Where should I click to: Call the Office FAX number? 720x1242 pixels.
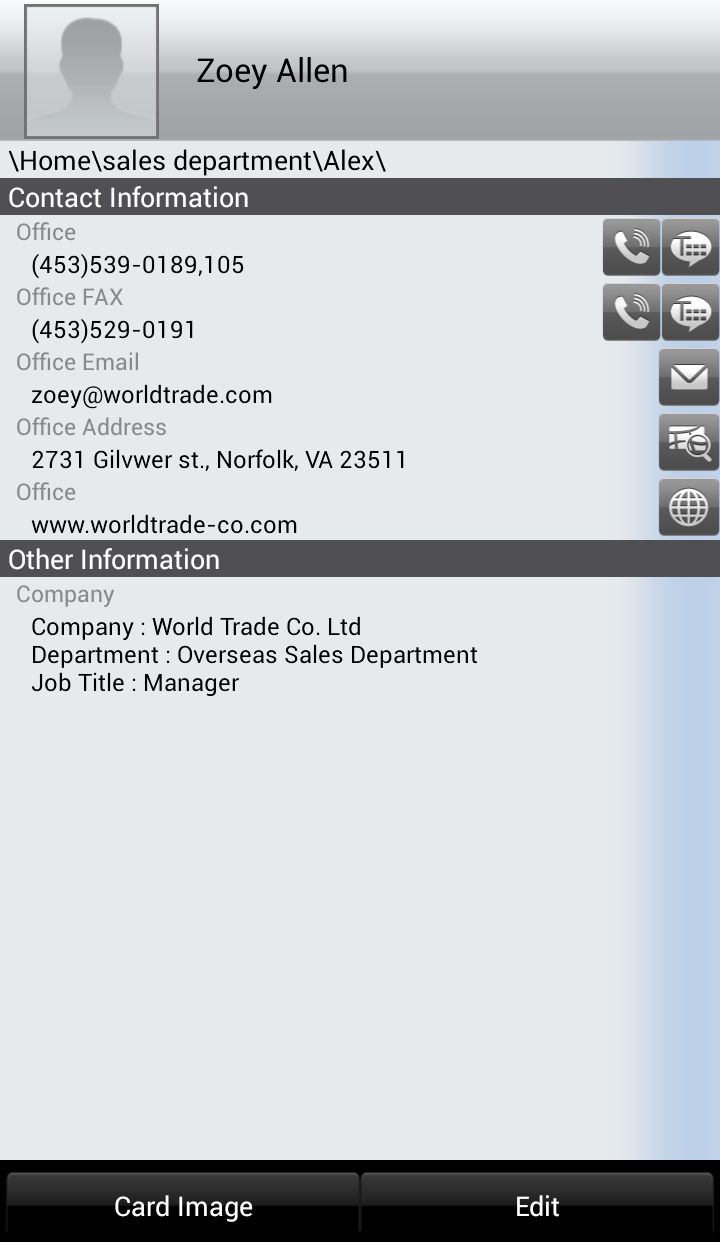(631, 312)
